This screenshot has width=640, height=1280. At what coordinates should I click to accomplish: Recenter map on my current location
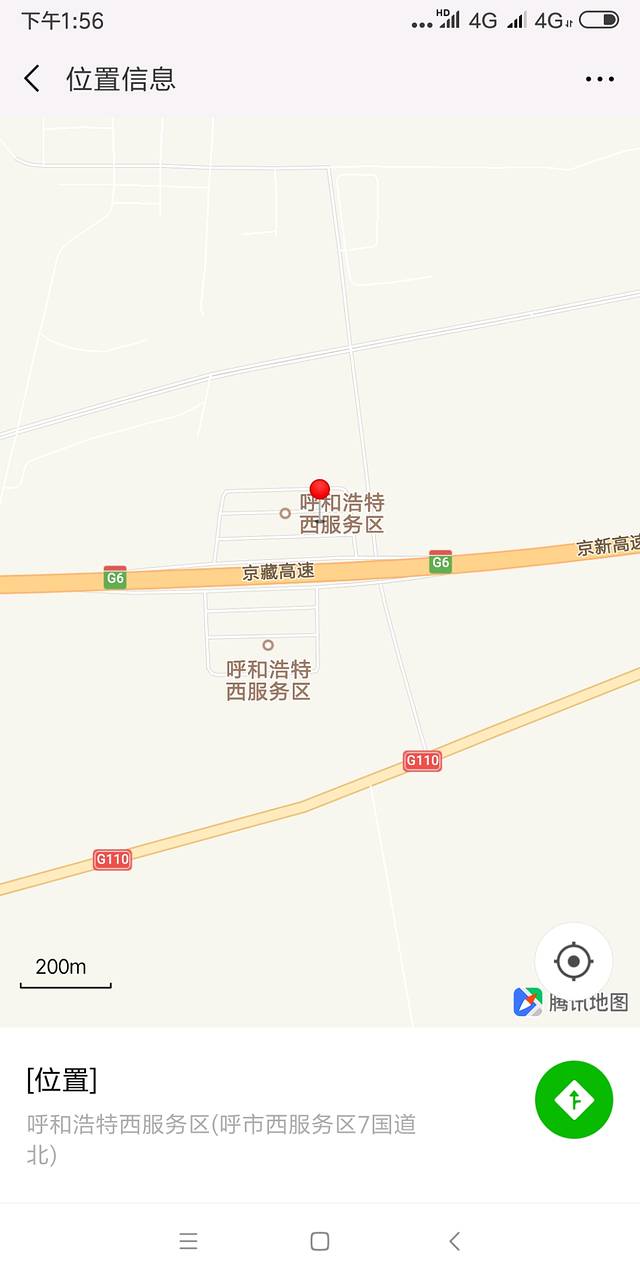click(573, 962)
